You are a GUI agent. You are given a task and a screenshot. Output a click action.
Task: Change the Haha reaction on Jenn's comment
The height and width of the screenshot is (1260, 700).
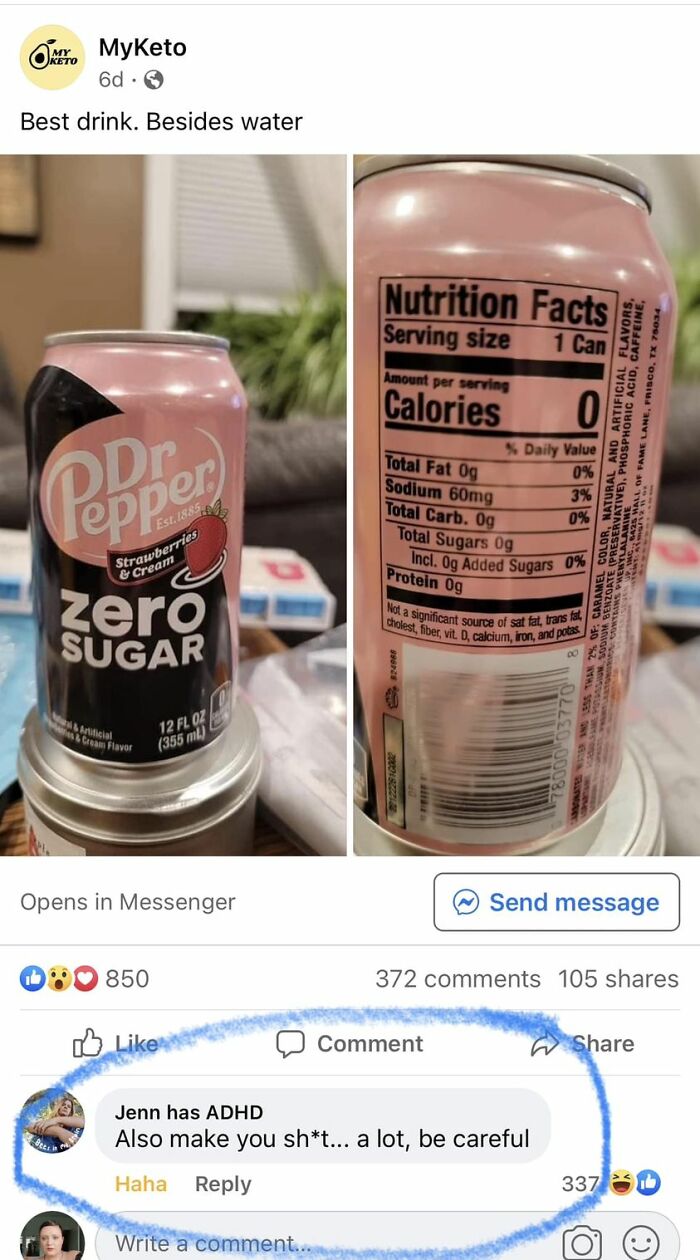pos(140,1184)
